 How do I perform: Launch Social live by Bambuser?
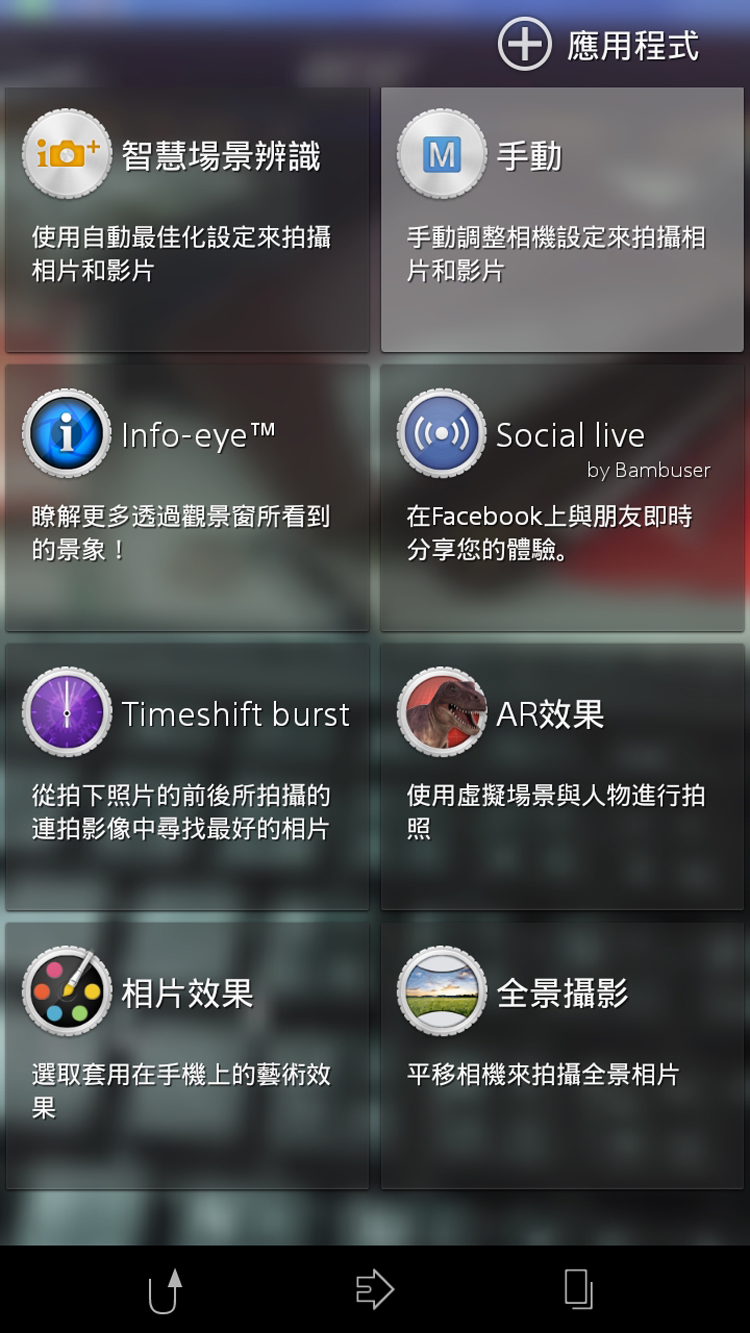point(561,497)
